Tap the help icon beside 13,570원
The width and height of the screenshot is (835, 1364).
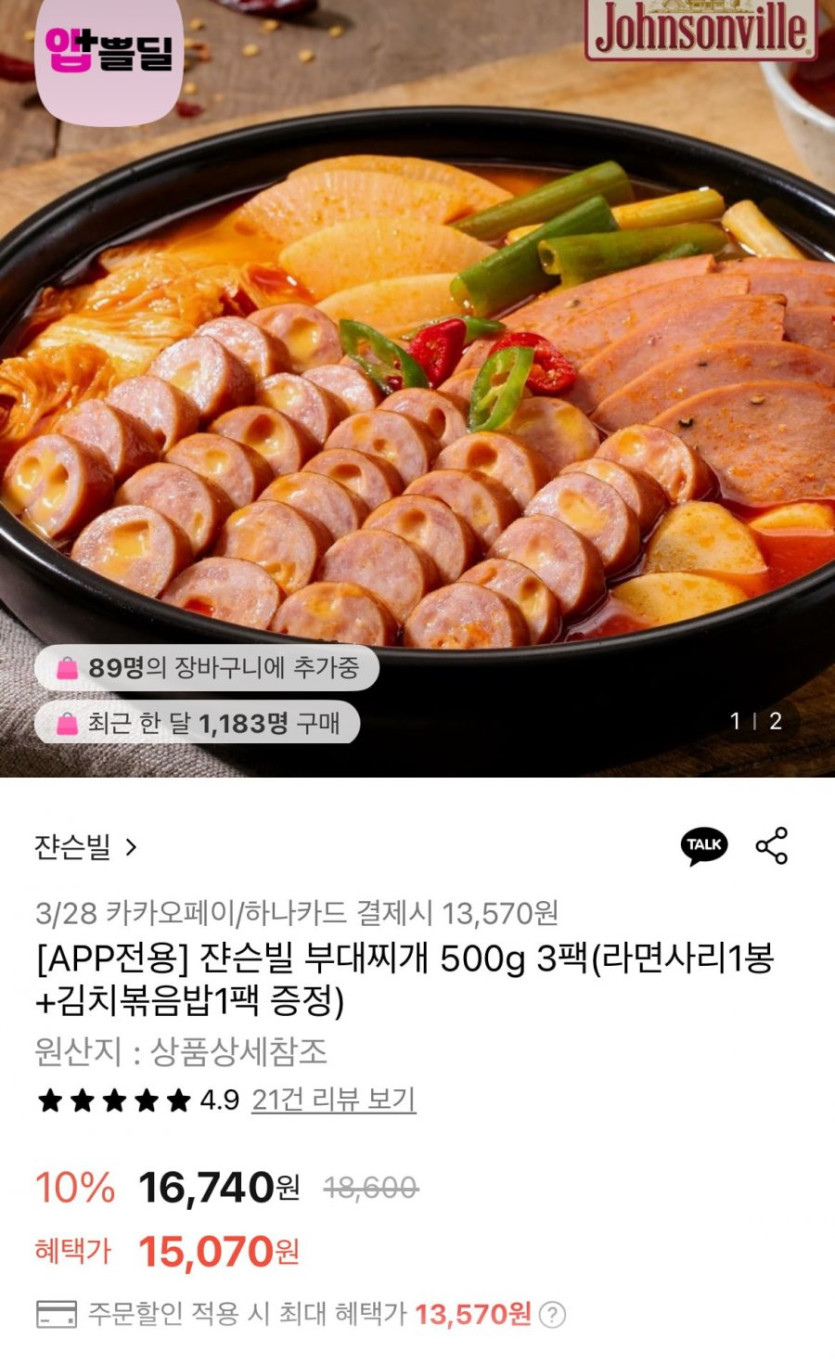pyautogui.click(x=553, y=1314)
